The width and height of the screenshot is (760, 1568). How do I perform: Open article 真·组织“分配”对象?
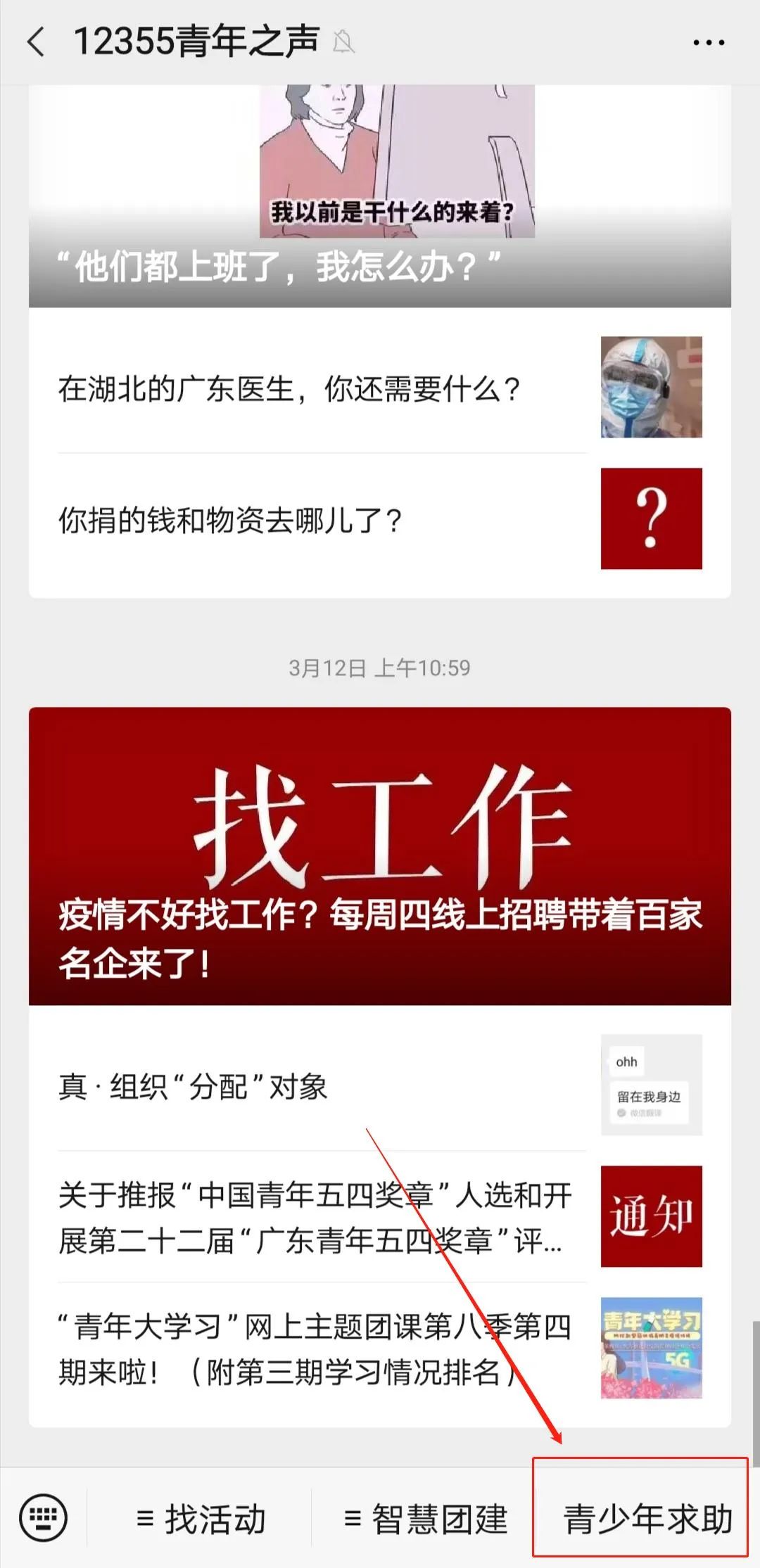[380, 1087]
